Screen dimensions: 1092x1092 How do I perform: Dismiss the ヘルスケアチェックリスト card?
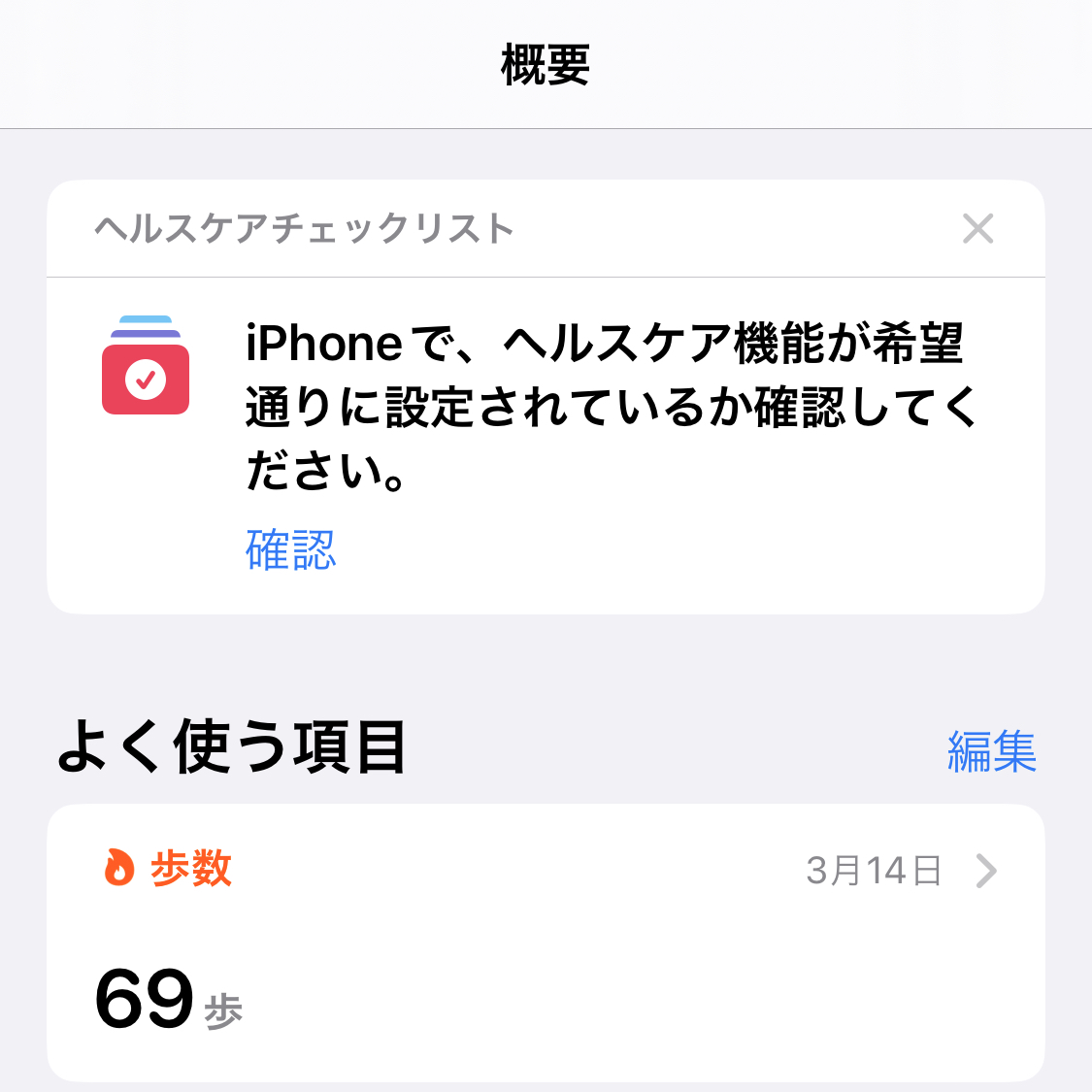977,229
